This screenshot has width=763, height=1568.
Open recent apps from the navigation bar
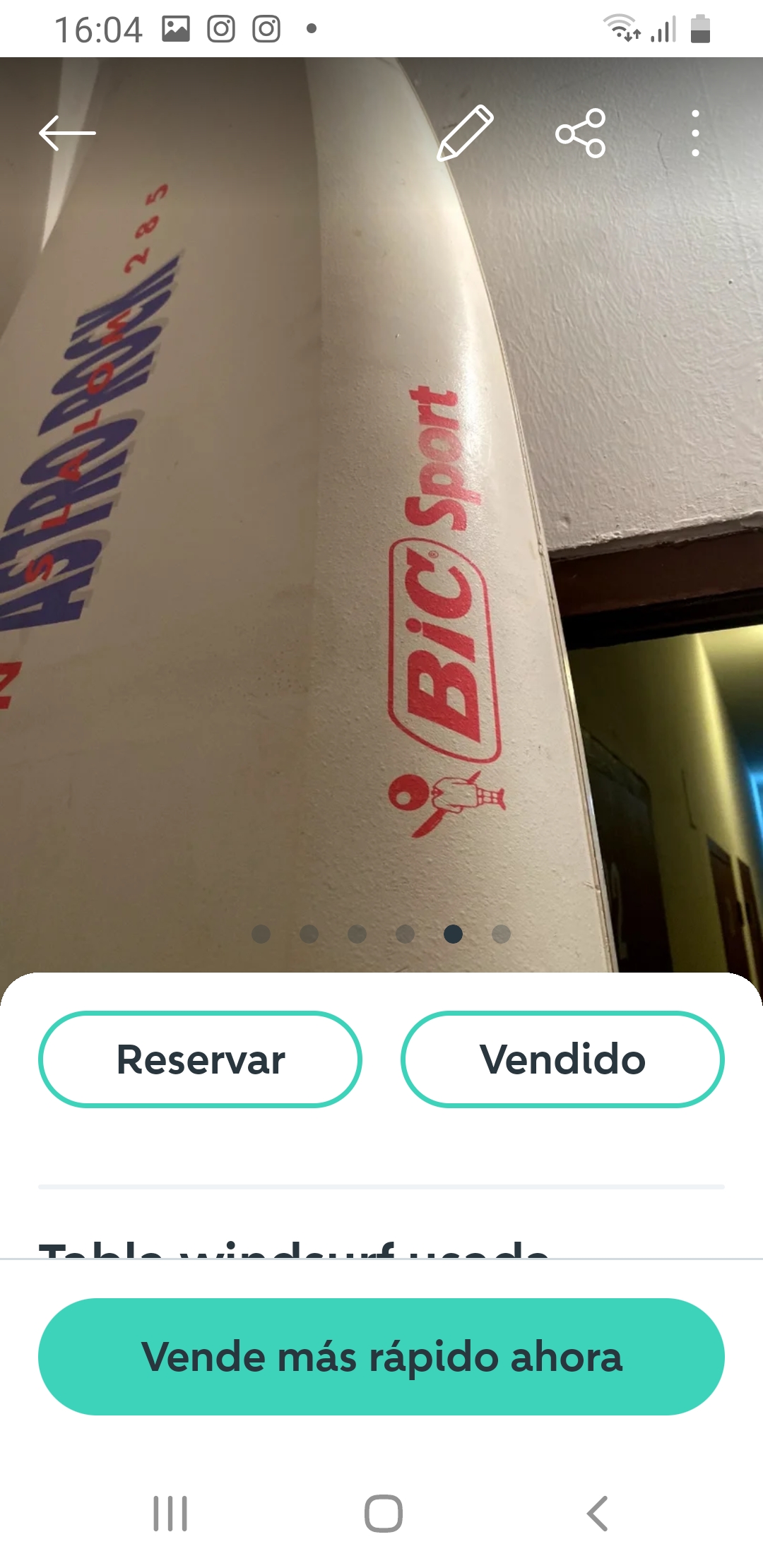click(x=170, y=1513)
